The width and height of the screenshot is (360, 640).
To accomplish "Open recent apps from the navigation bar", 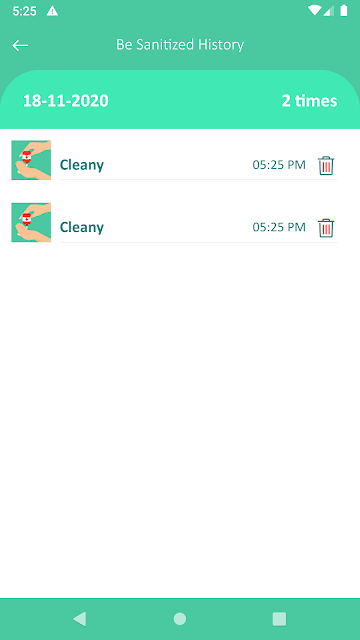I will click(x=279, y=619).
